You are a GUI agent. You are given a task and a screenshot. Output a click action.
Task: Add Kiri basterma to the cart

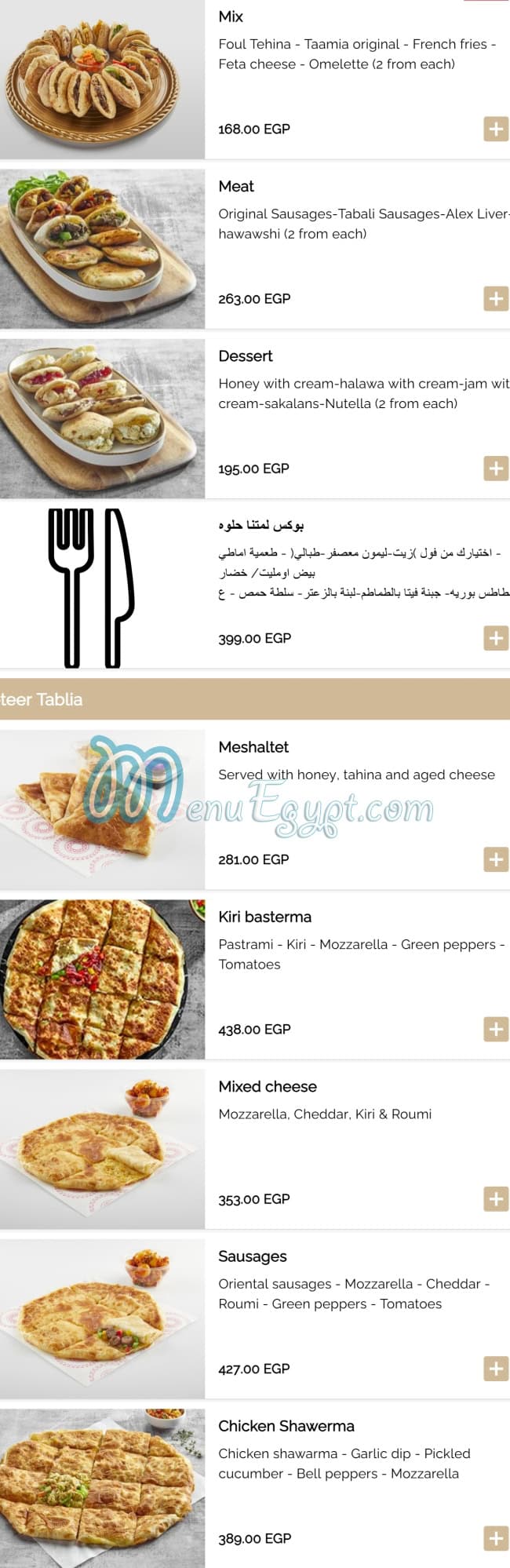click(x=495, y=1029)
